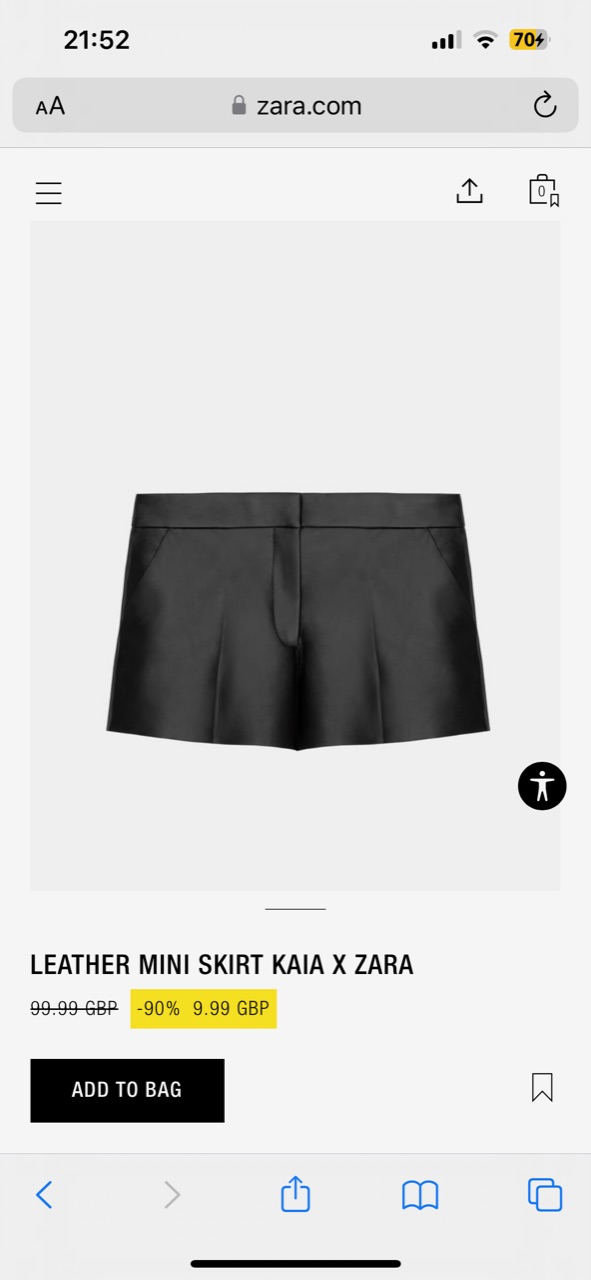Show all open Safari tabs
The image size is (591, 1280).
coord(545,1194)
